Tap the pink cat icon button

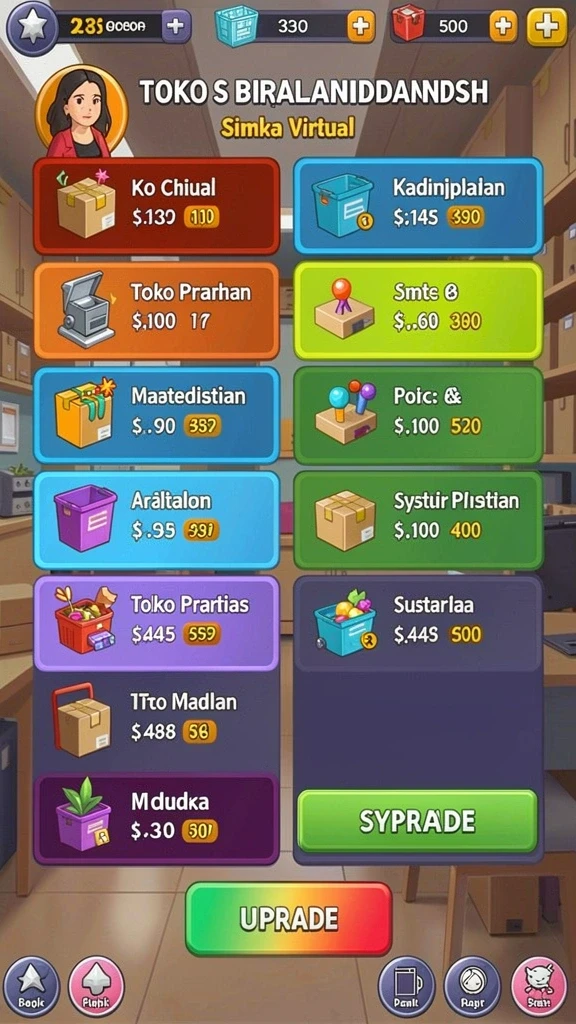539,985
